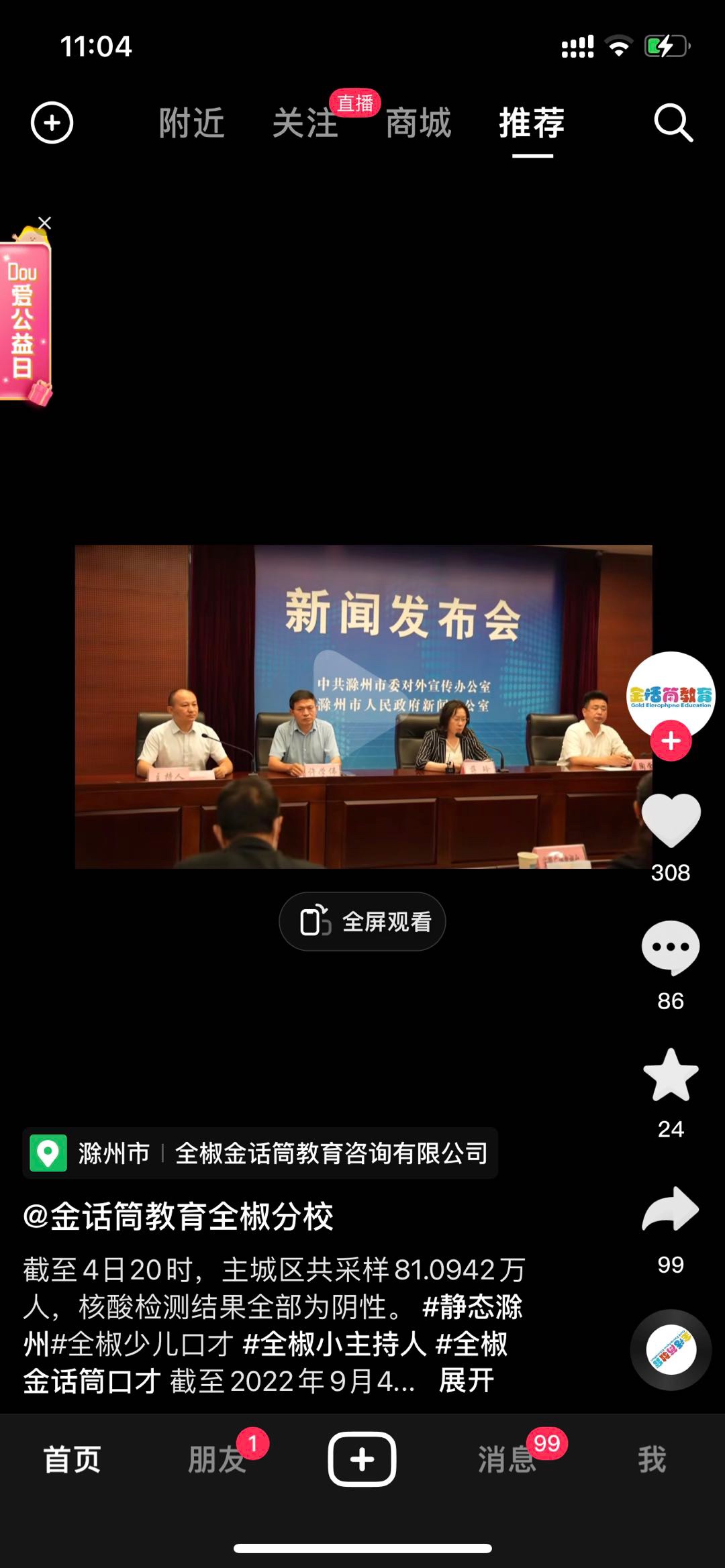This screenshot has height=1568, width=725.
Task: Tap 全屏观看 to watch fullscreen
Action: click(x=362, y=921)
